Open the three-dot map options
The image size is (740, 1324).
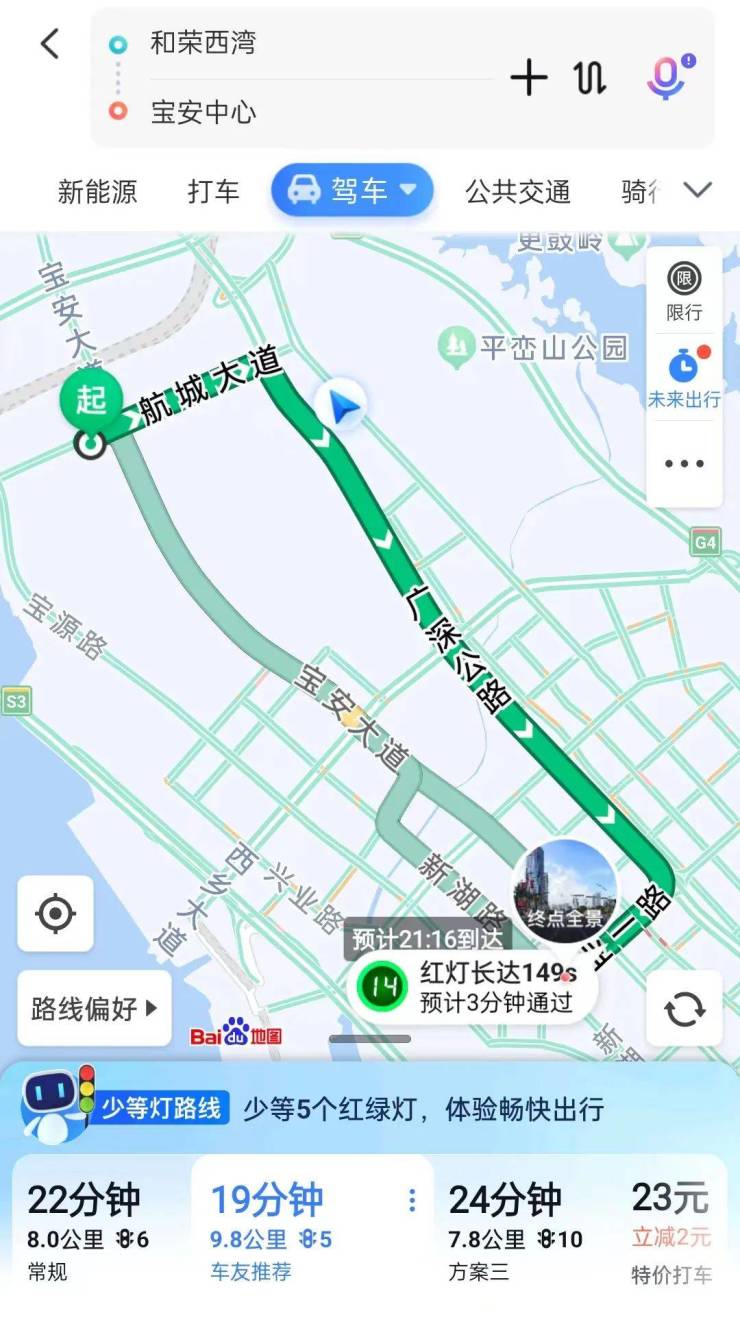[x=685, y=464]
